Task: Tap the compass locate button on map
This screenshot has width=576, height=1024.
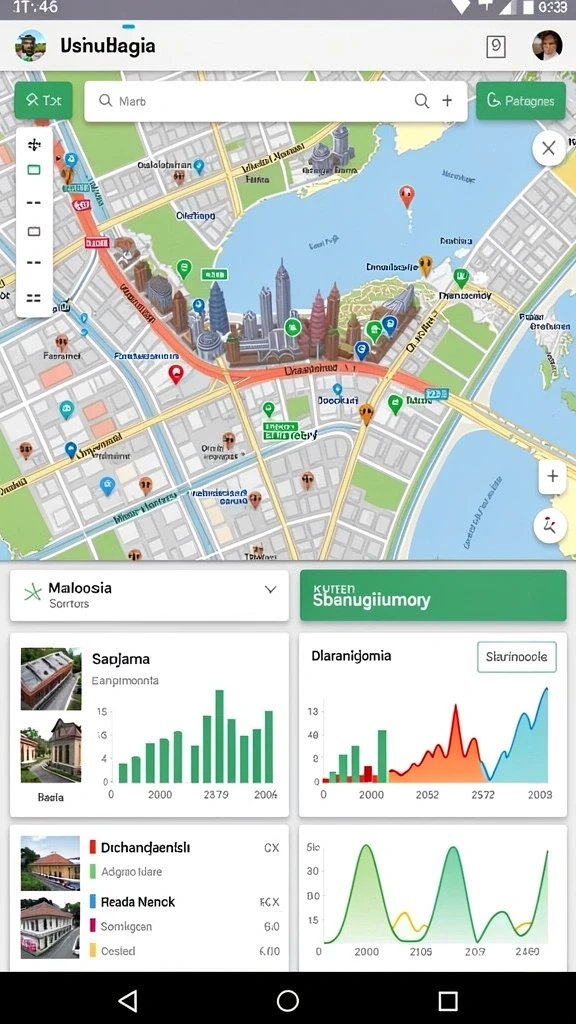Action: [x=549, y=526]
